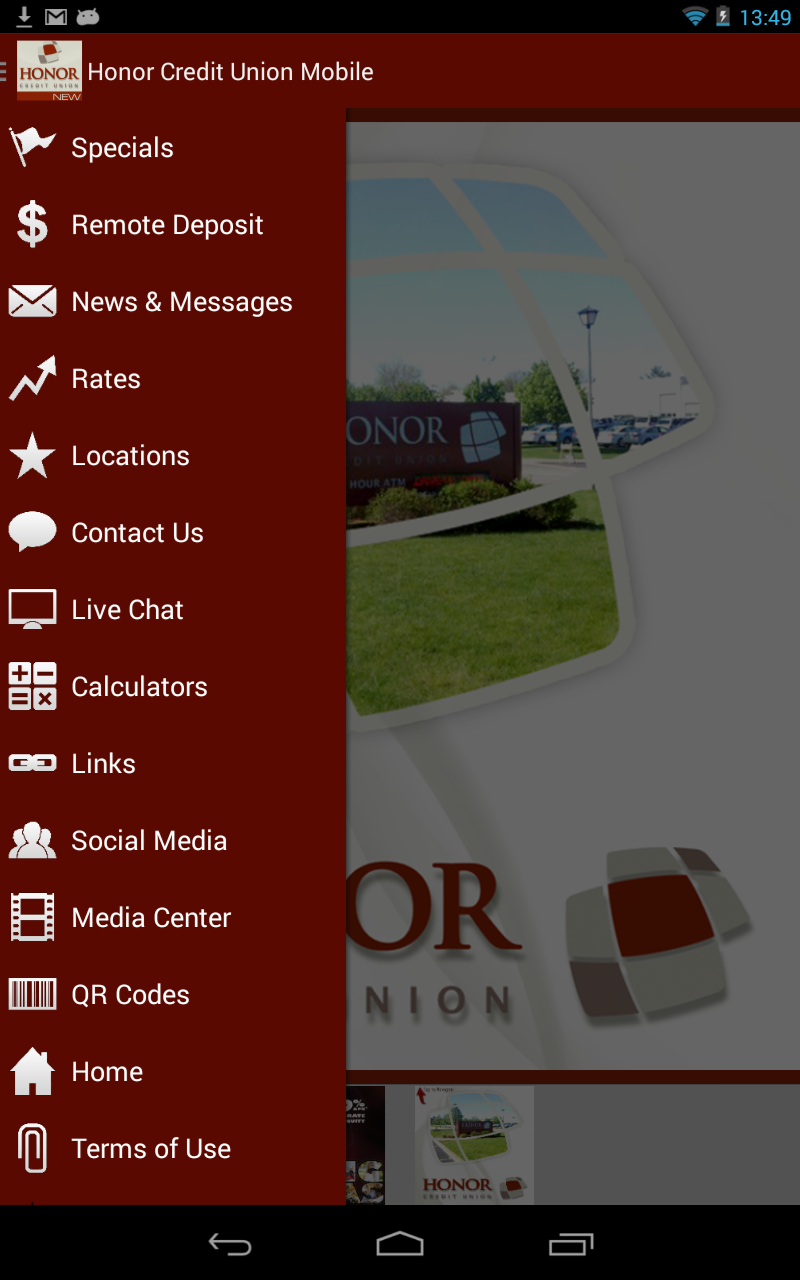This screenshot has width=800, height=1280.
Task: Select the Locations star icon
Action: [x=33, y=455]
